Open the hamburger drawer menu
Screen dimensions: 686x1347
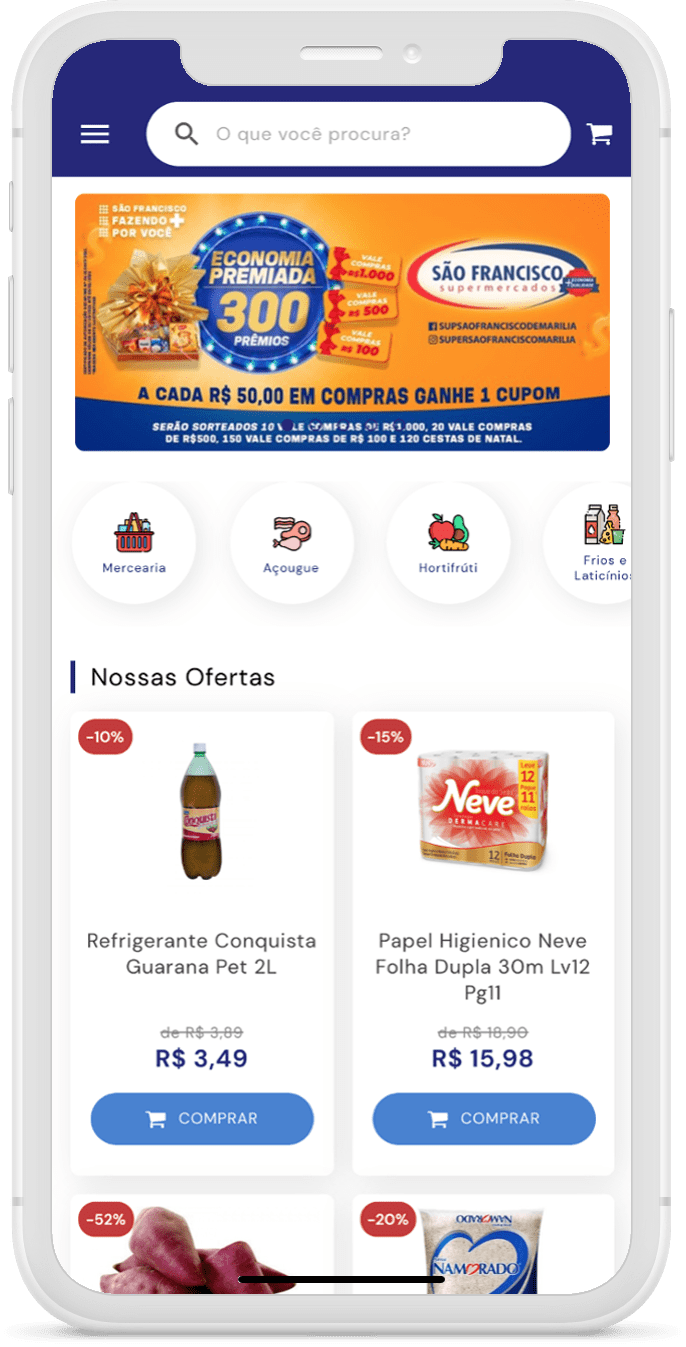pos(95,134)
